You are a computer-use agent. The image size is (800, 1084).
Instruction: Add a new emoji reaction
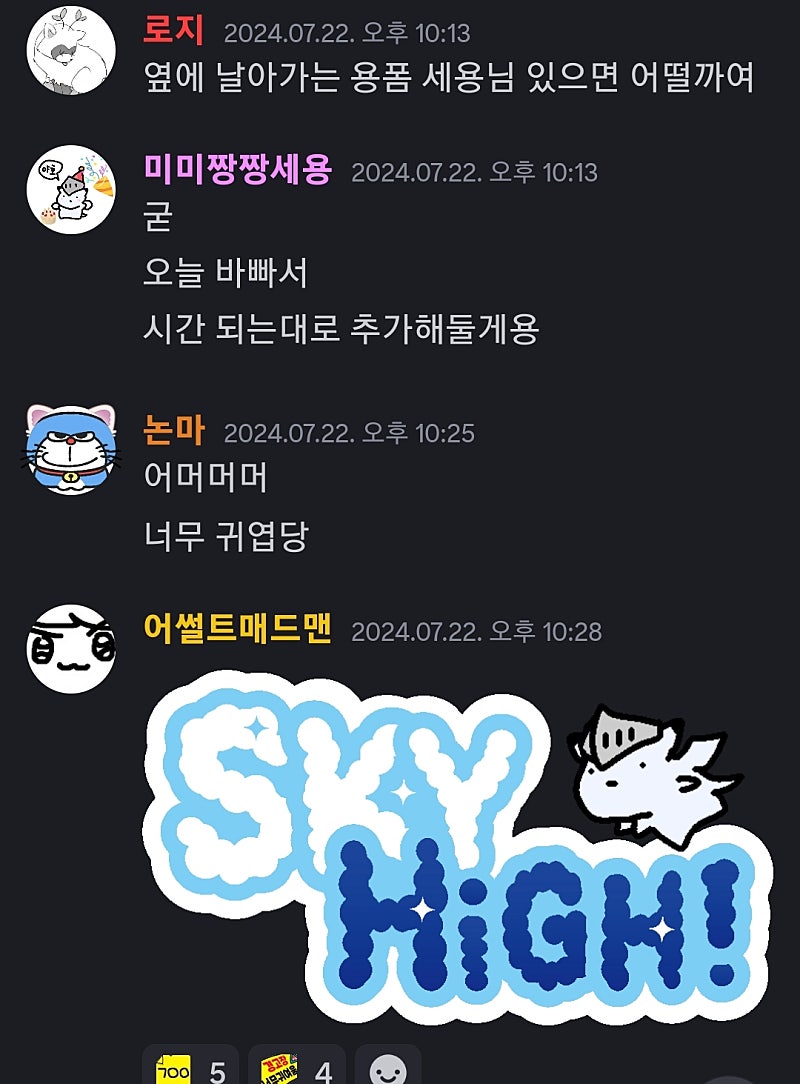tap(388, 1068)
